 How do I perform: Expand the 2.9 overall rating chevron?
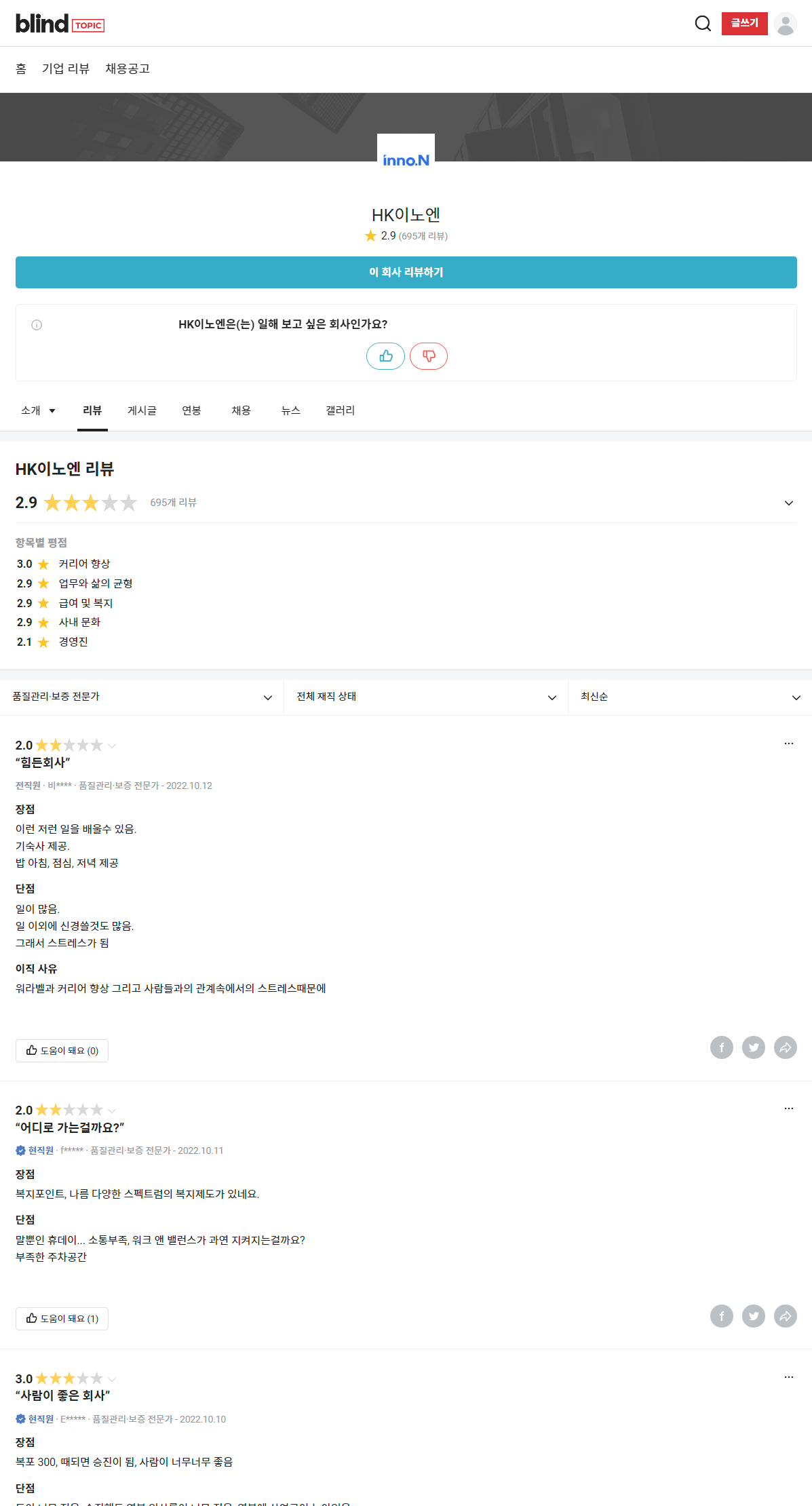point(788,503)
